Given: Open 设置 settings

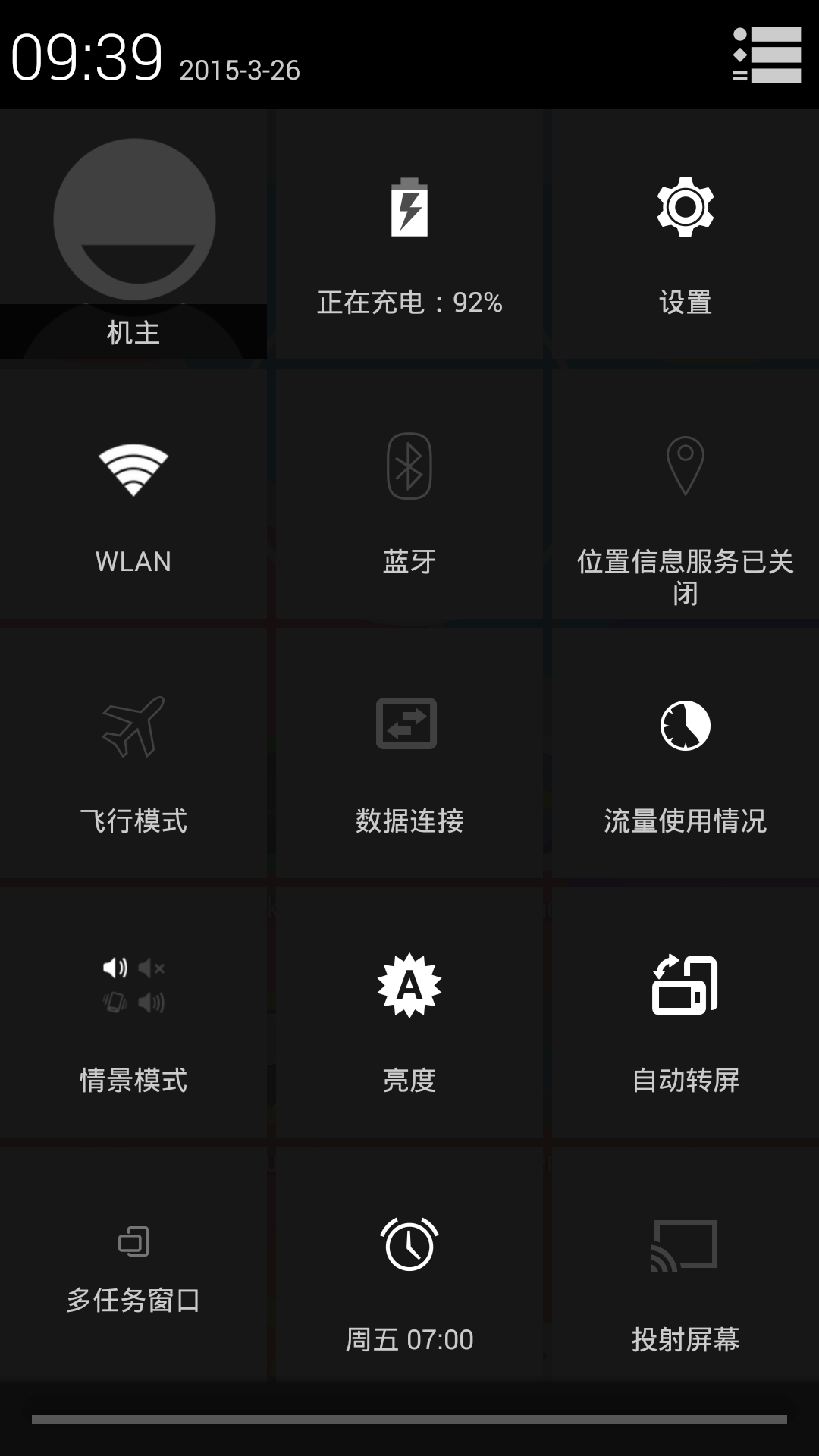Looking at the screenshot, I should coord(686,234).
